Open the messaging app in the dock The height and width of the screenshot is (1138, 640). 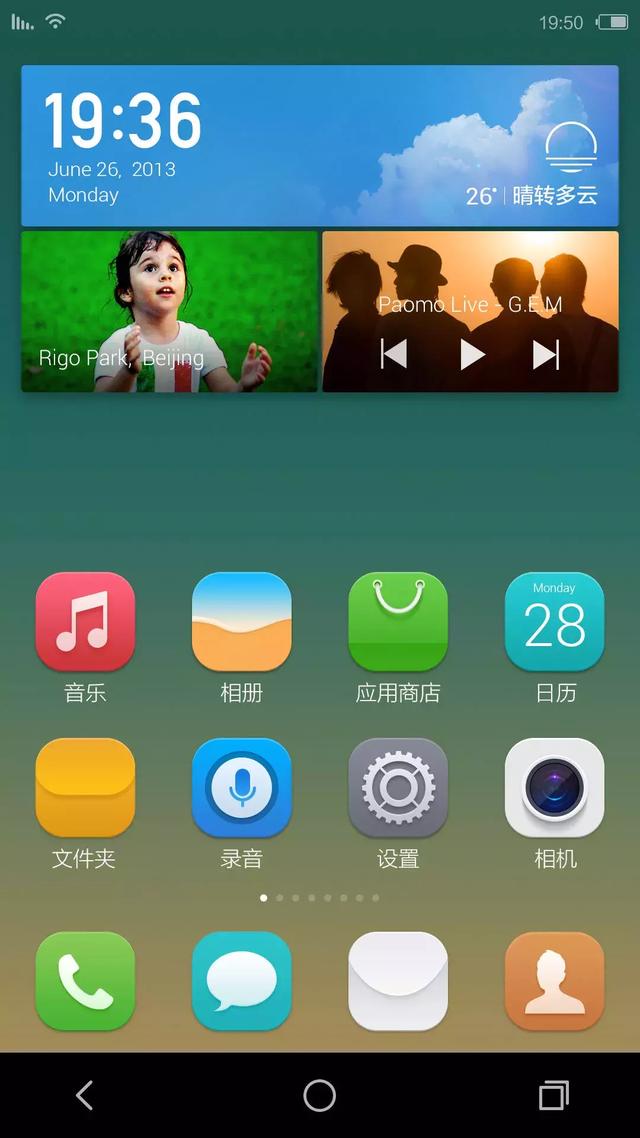tap(241, 981)
